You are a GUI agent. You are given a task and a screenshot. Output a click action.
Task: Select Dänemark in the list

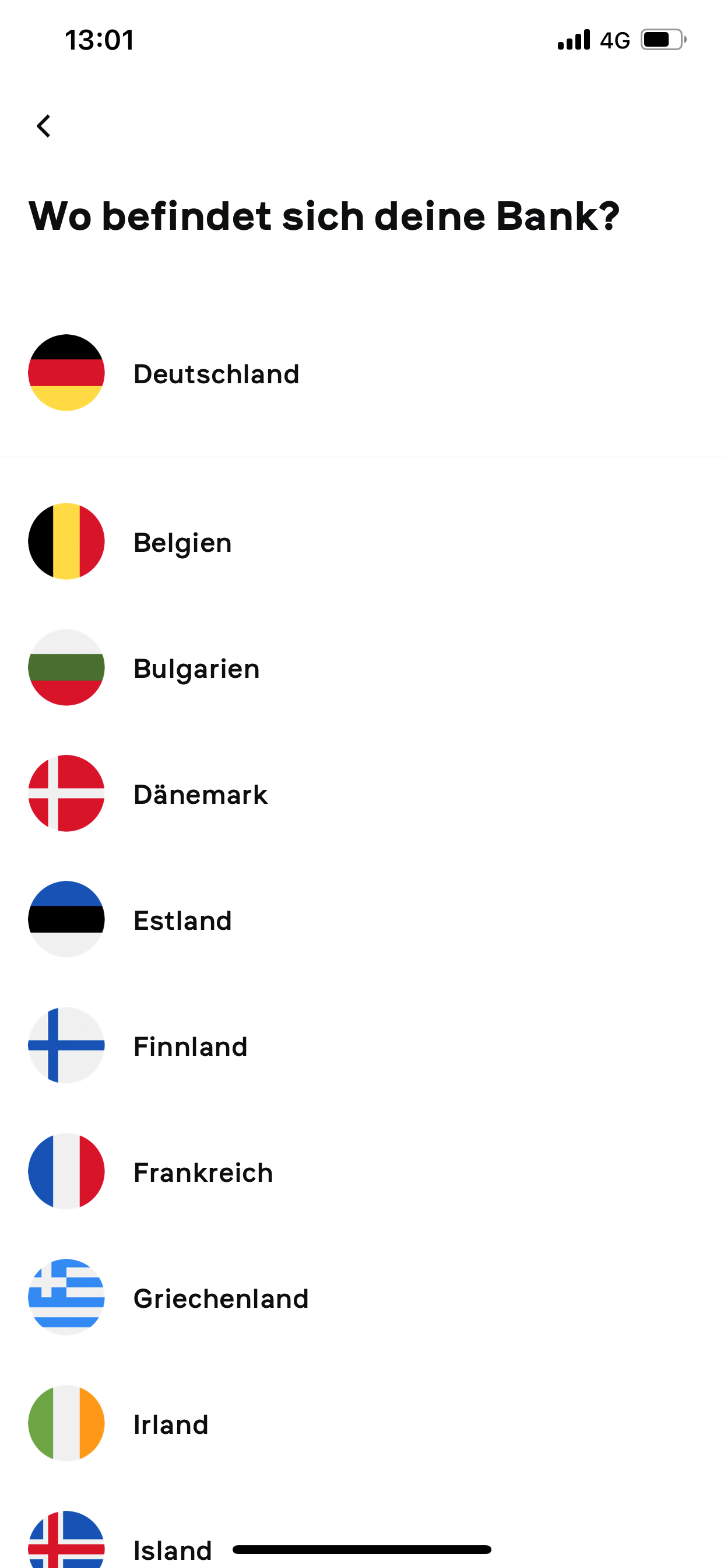200,794
